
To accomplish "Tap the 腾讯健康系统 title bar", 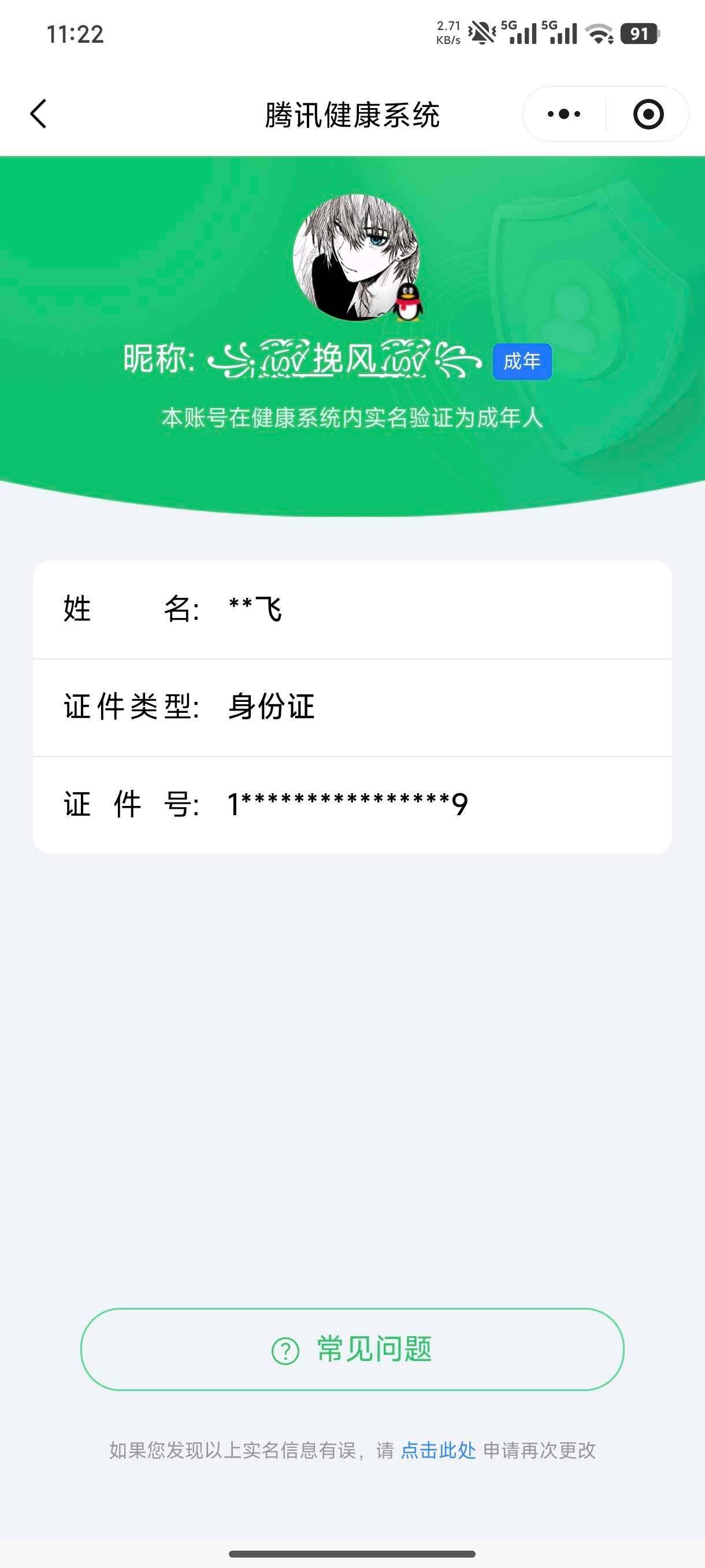I will pos(353,113).
